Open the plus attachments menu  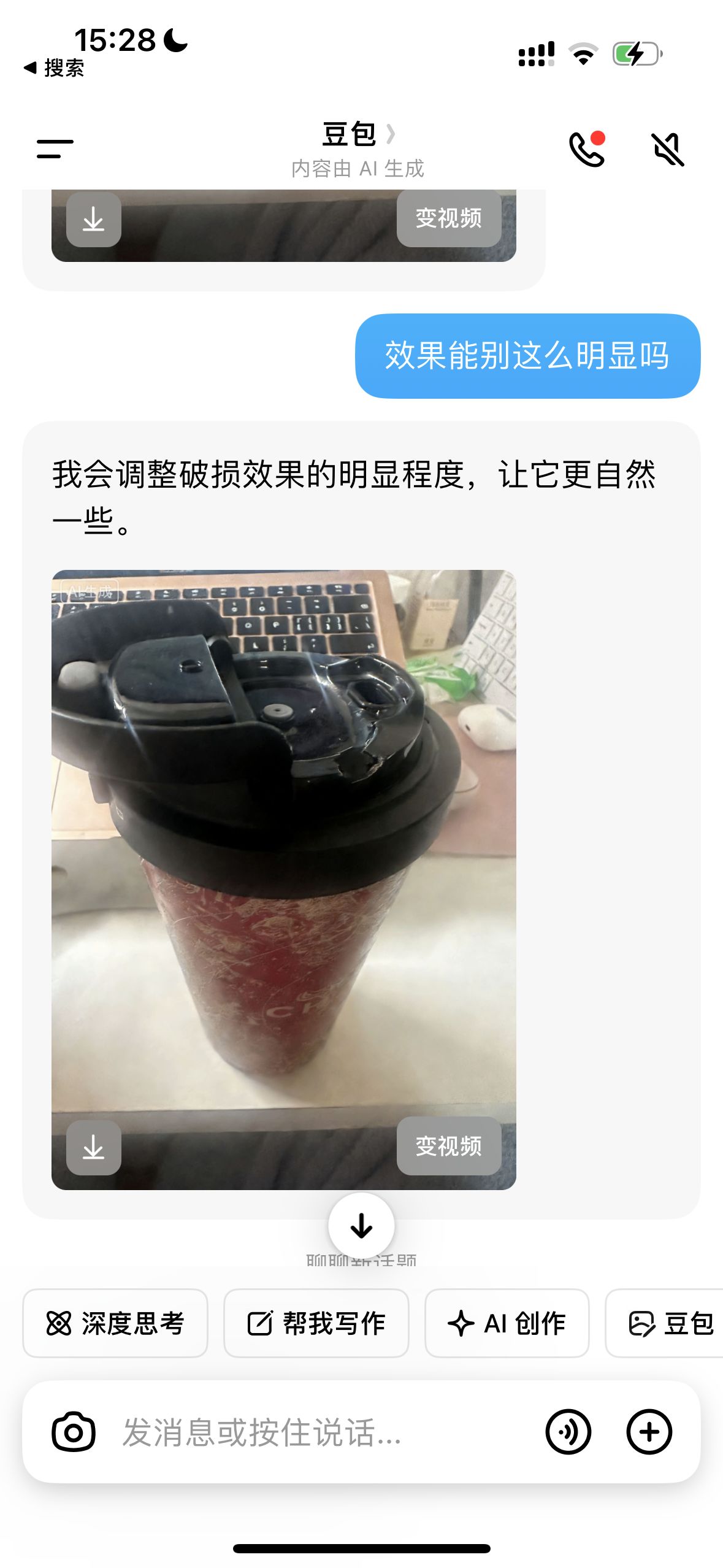coord(649,1432)
